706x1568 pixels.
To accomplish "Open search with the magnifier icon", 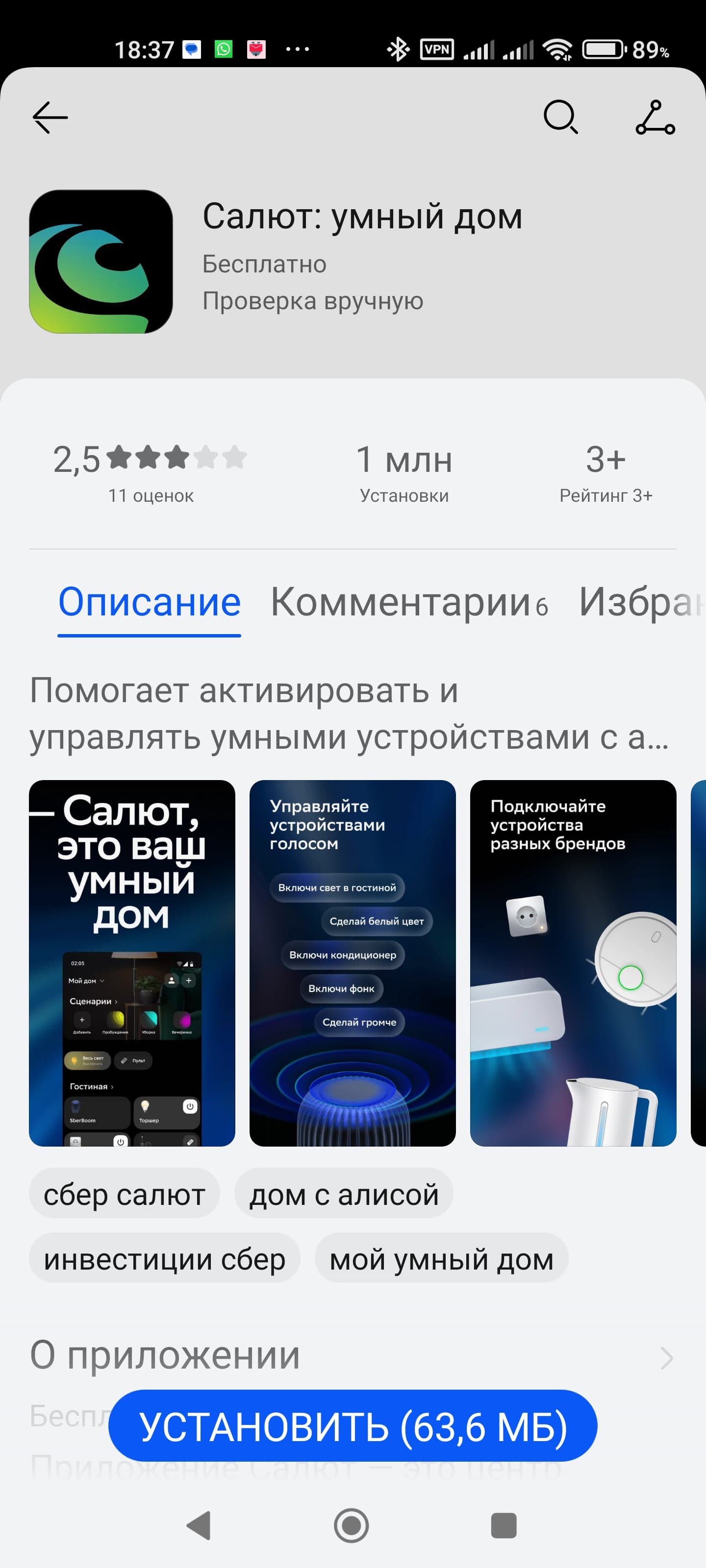I will [560, 117].
